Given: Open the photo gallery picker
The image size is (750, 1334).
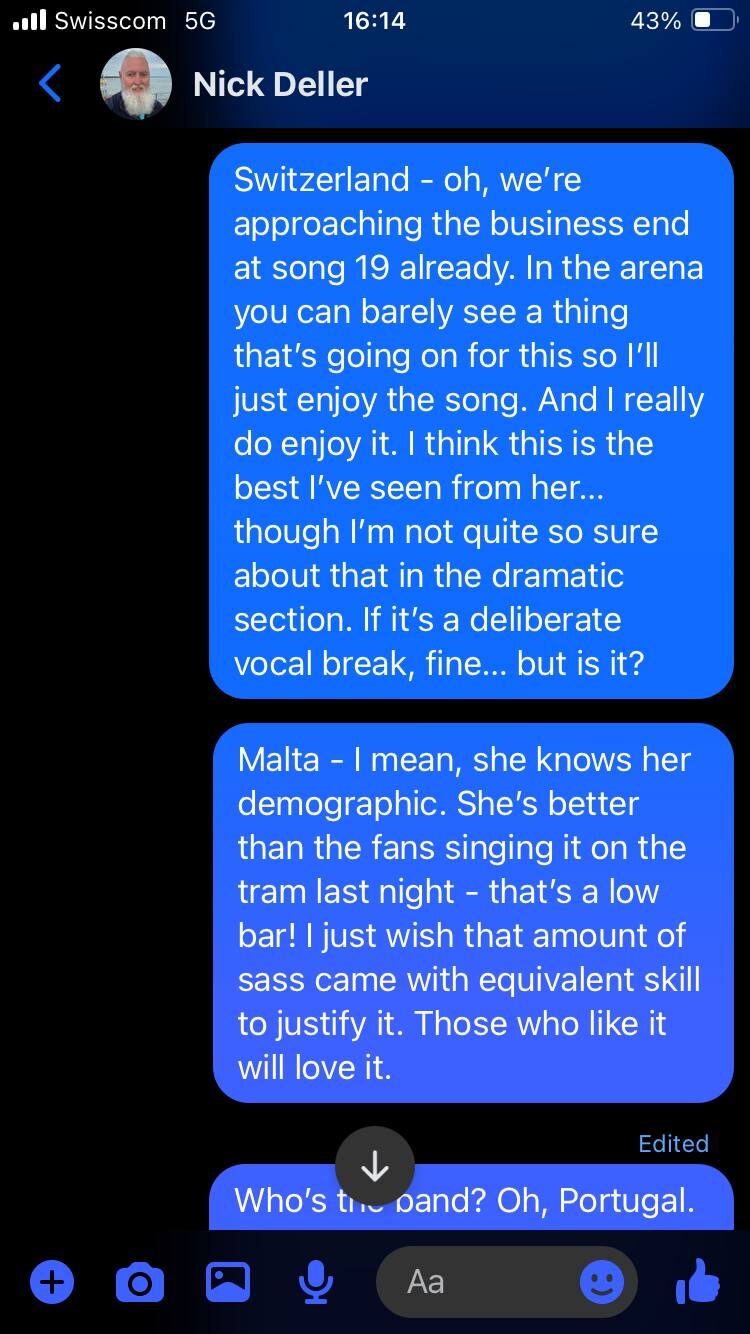Looking at the screenshot, I should [228, 1282].
